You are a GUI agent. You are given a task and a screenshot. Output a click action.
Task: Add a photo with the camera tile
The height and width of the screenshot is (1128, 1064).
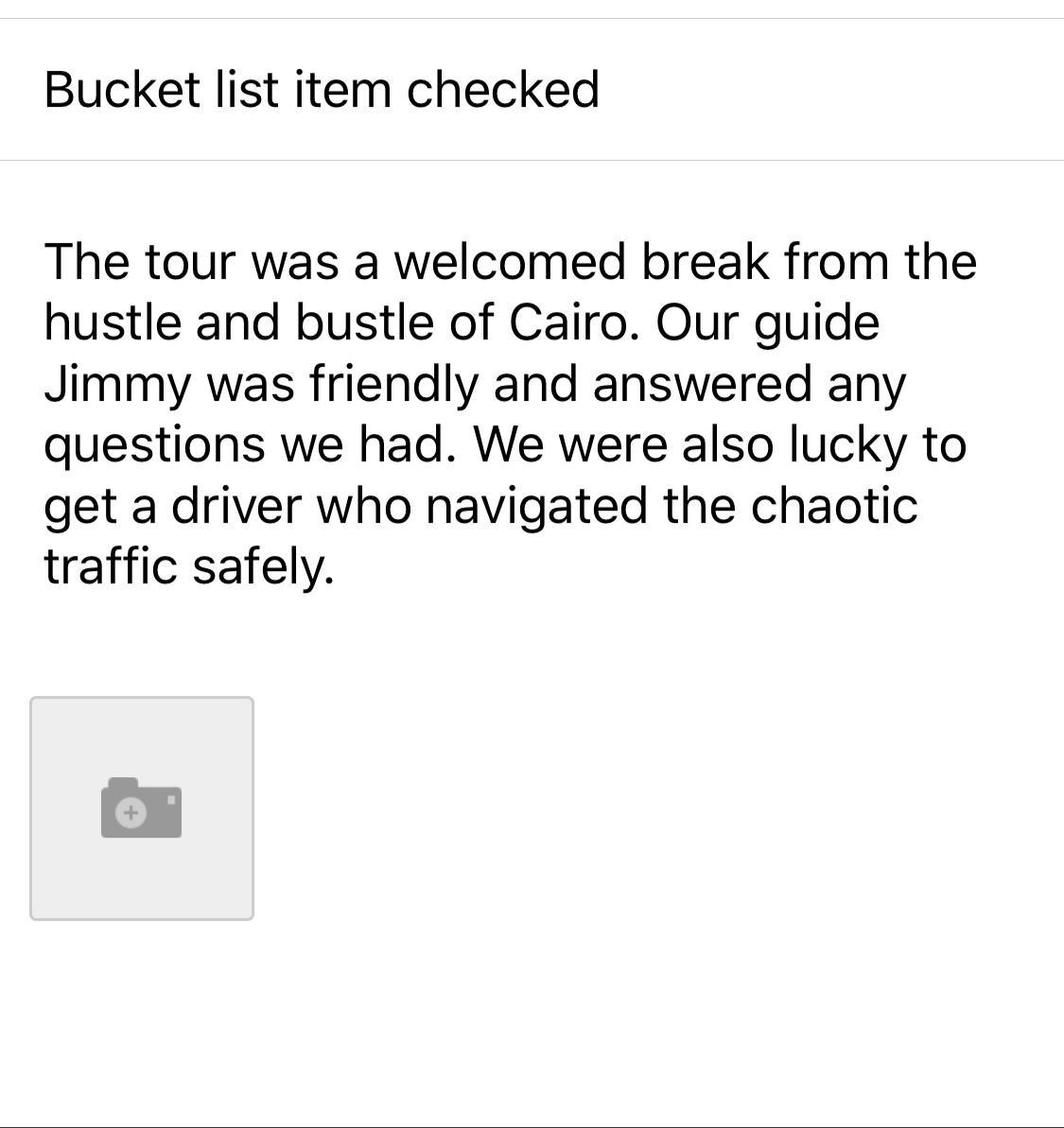coord(142,808)
